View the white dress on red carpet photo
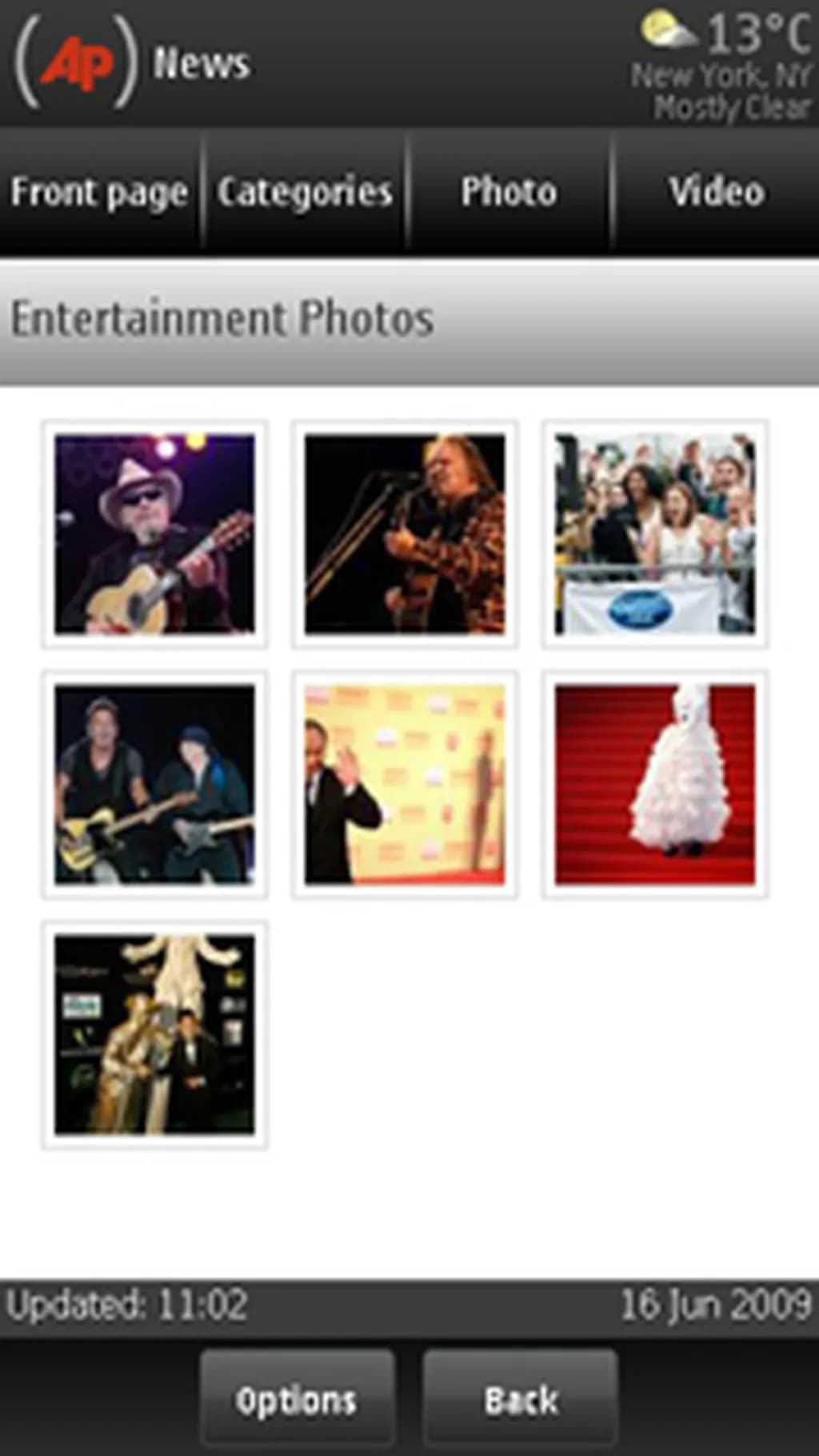The image size is (819, 1456). [x=655, y=784]
